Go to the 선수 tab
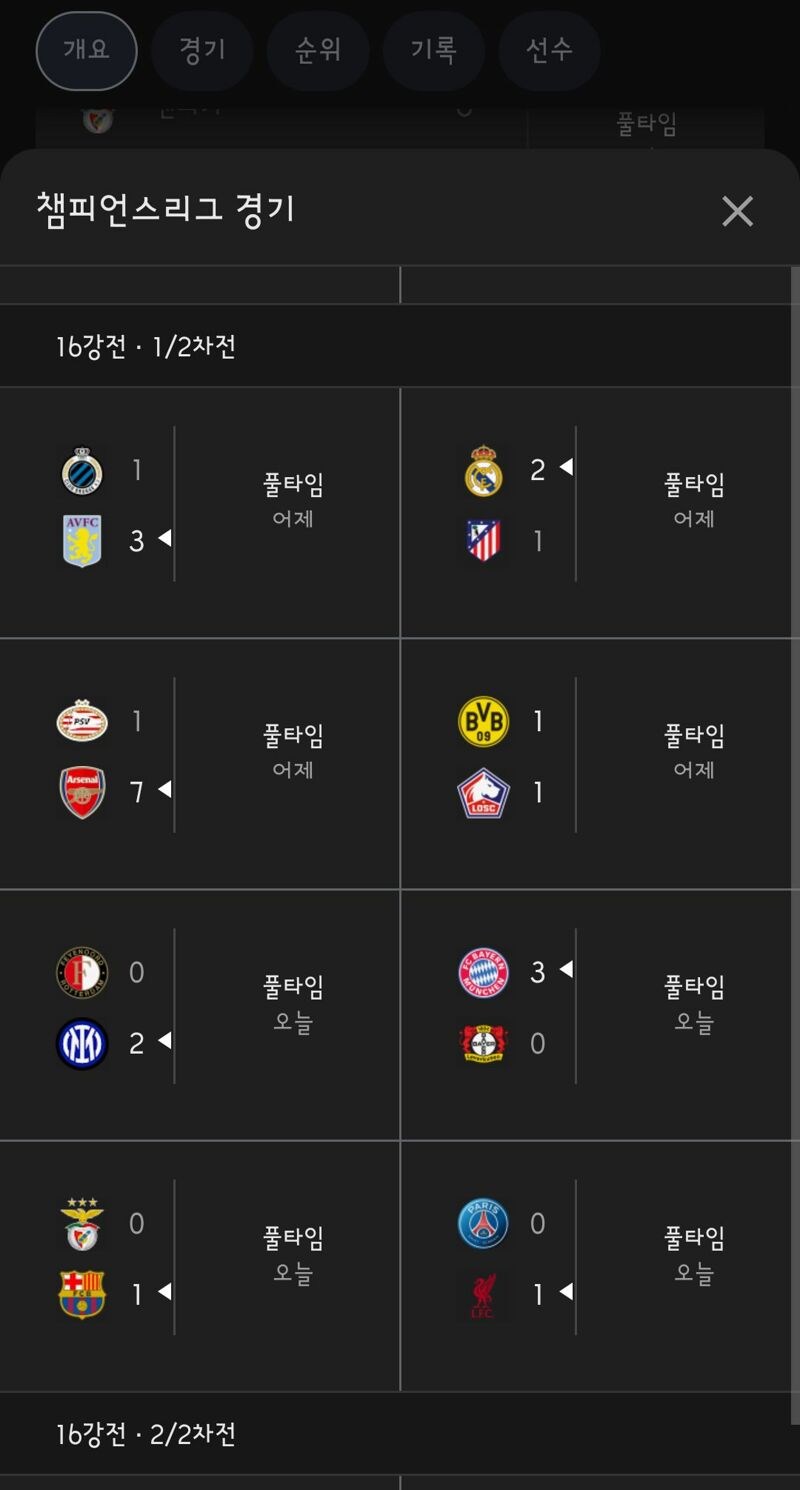 click(x=549, y=50)
